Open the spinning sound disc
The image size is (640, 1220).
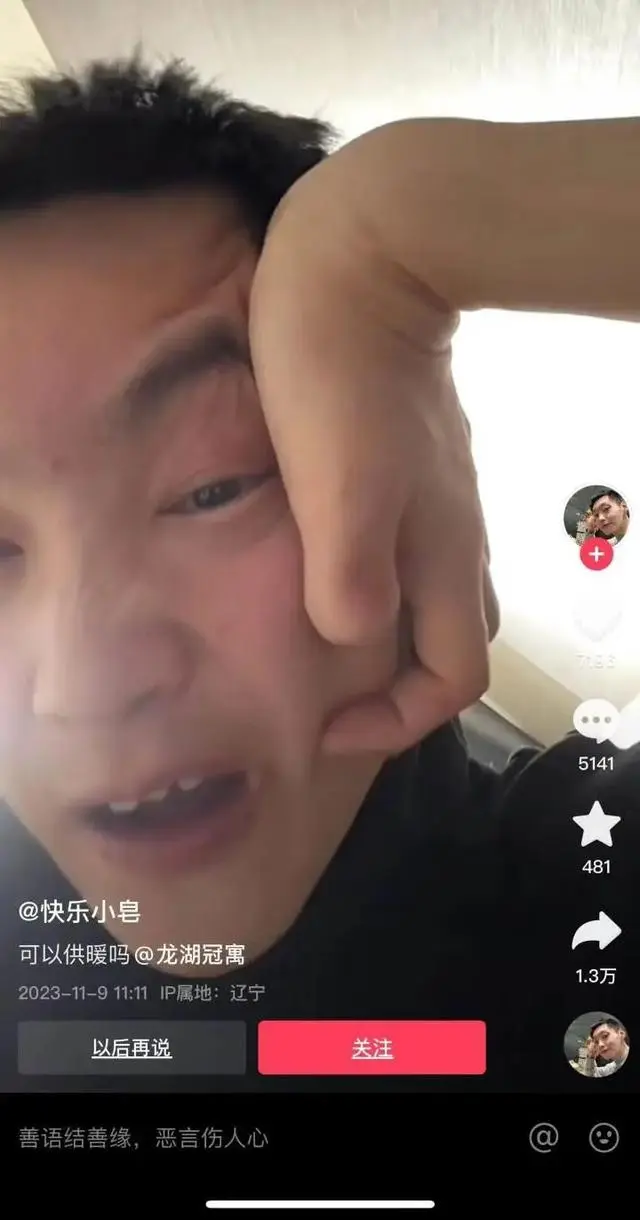pos(596,1044)
